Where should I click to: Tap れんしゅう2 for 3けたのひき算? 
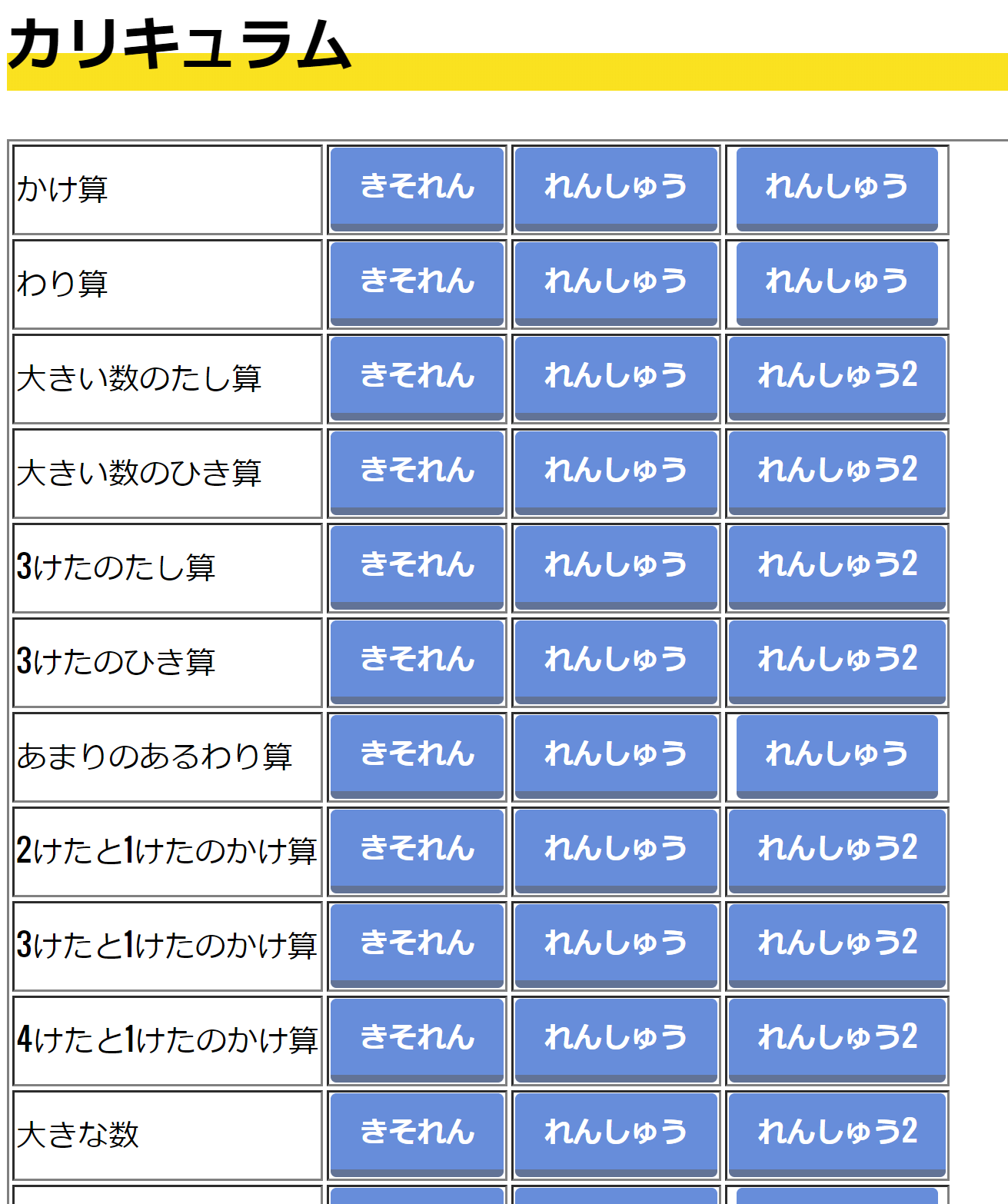point(837,661)
